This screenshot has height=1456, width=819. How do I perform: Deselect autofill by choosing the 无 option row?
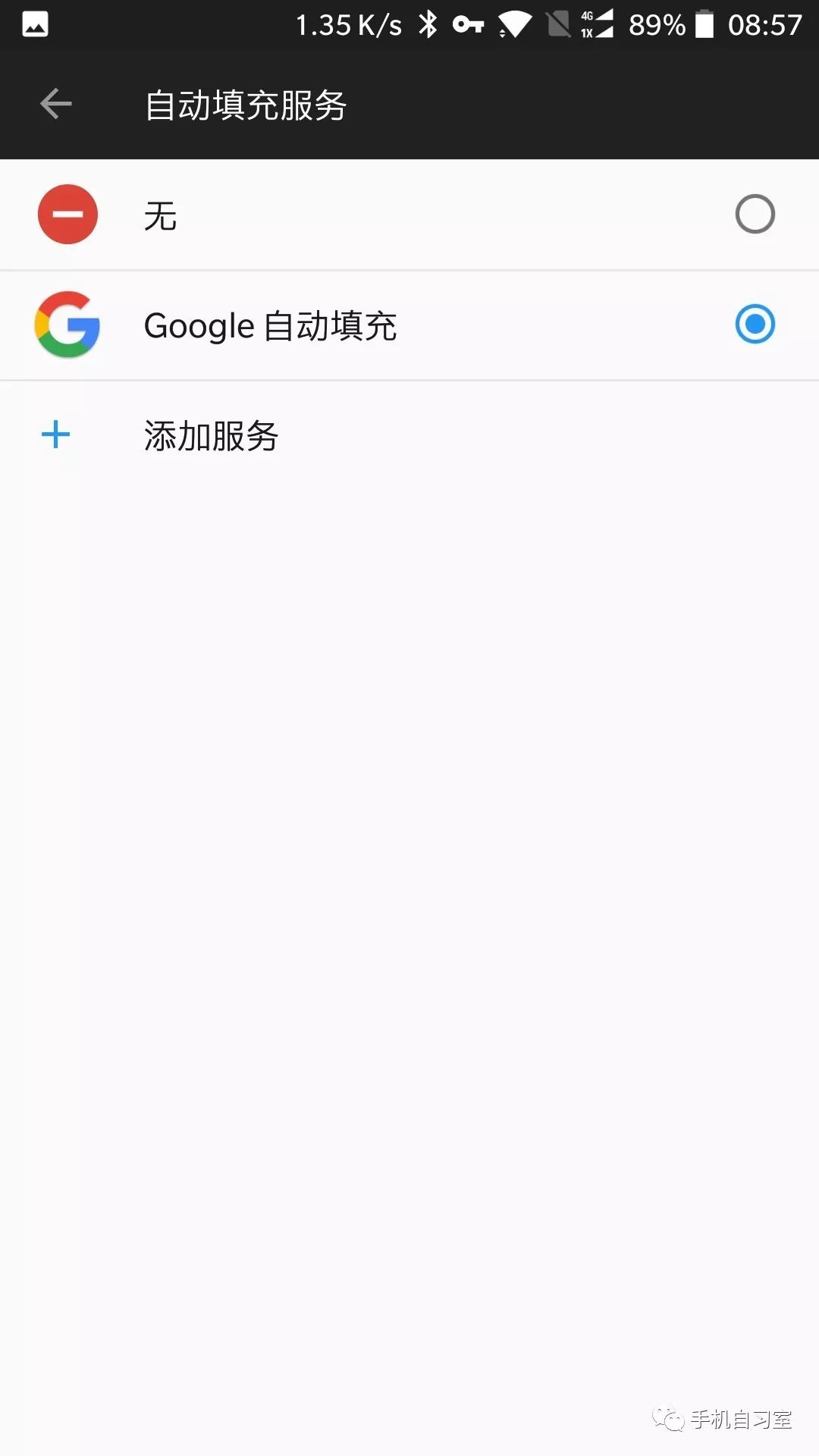pyautogui.click(x=303, y=214)
